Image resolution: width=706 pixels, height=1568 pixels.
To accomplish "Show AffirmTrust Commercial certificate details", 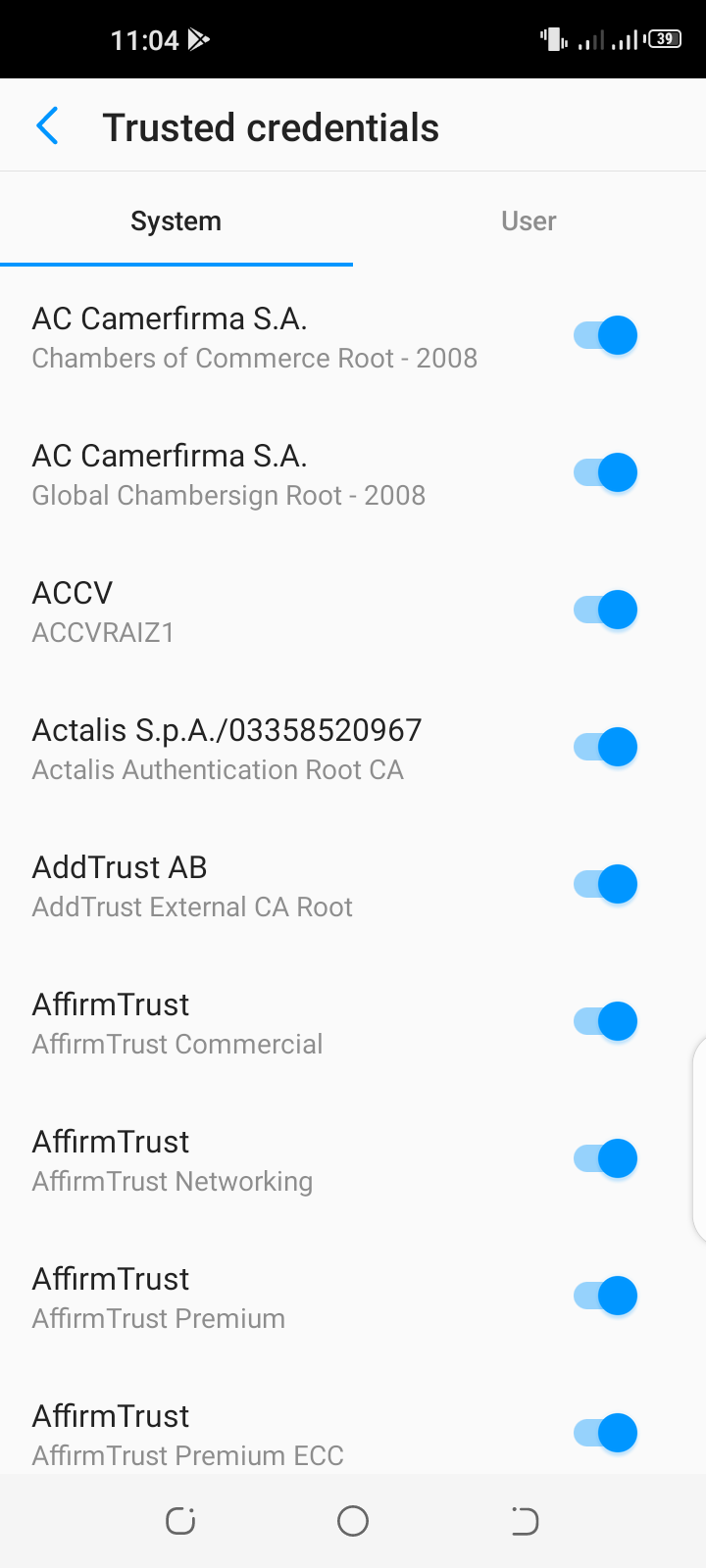I will coord(177,1024).
